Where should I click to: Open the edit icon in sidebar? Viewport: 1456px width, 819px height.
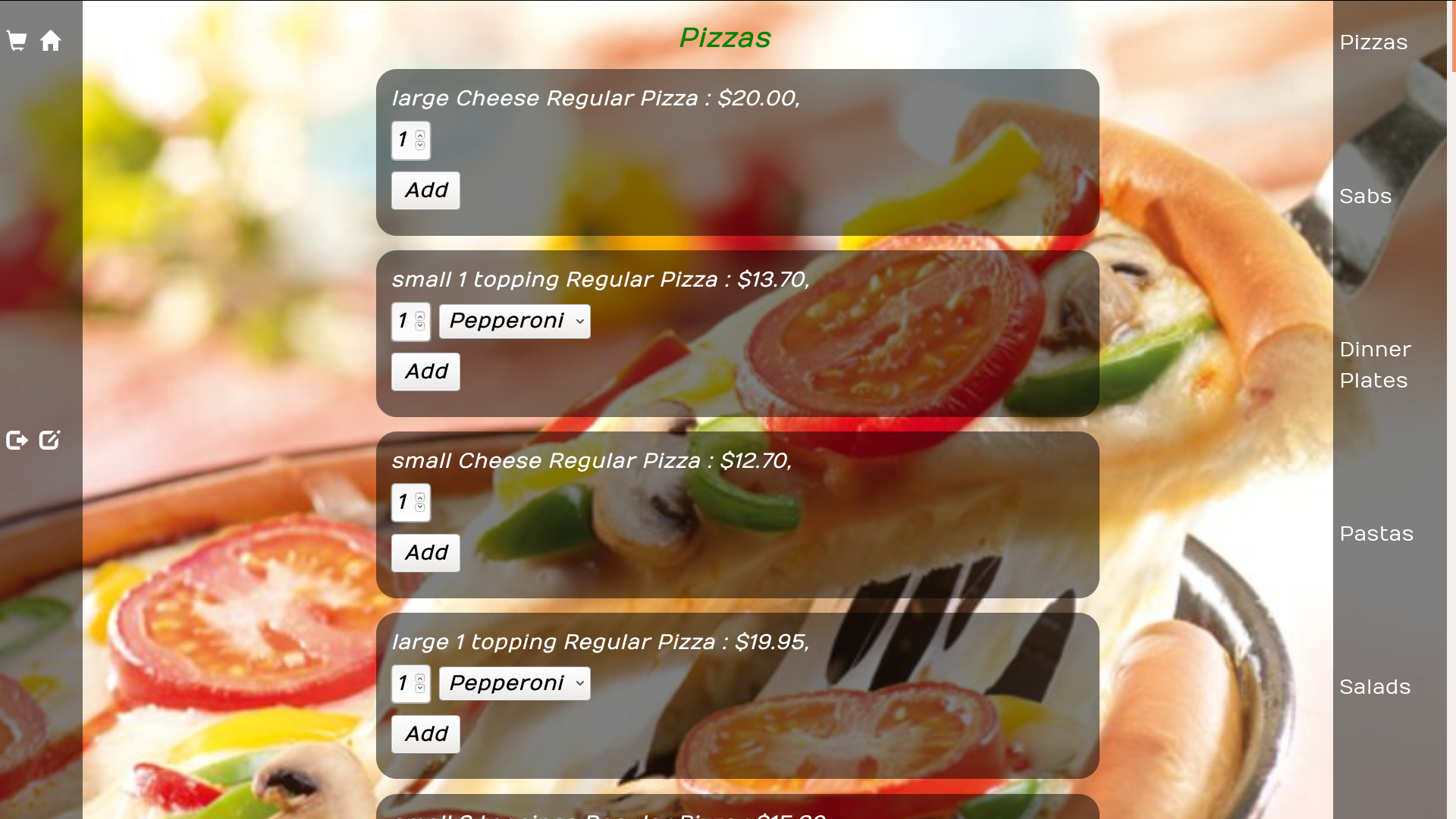pos(50,441)
